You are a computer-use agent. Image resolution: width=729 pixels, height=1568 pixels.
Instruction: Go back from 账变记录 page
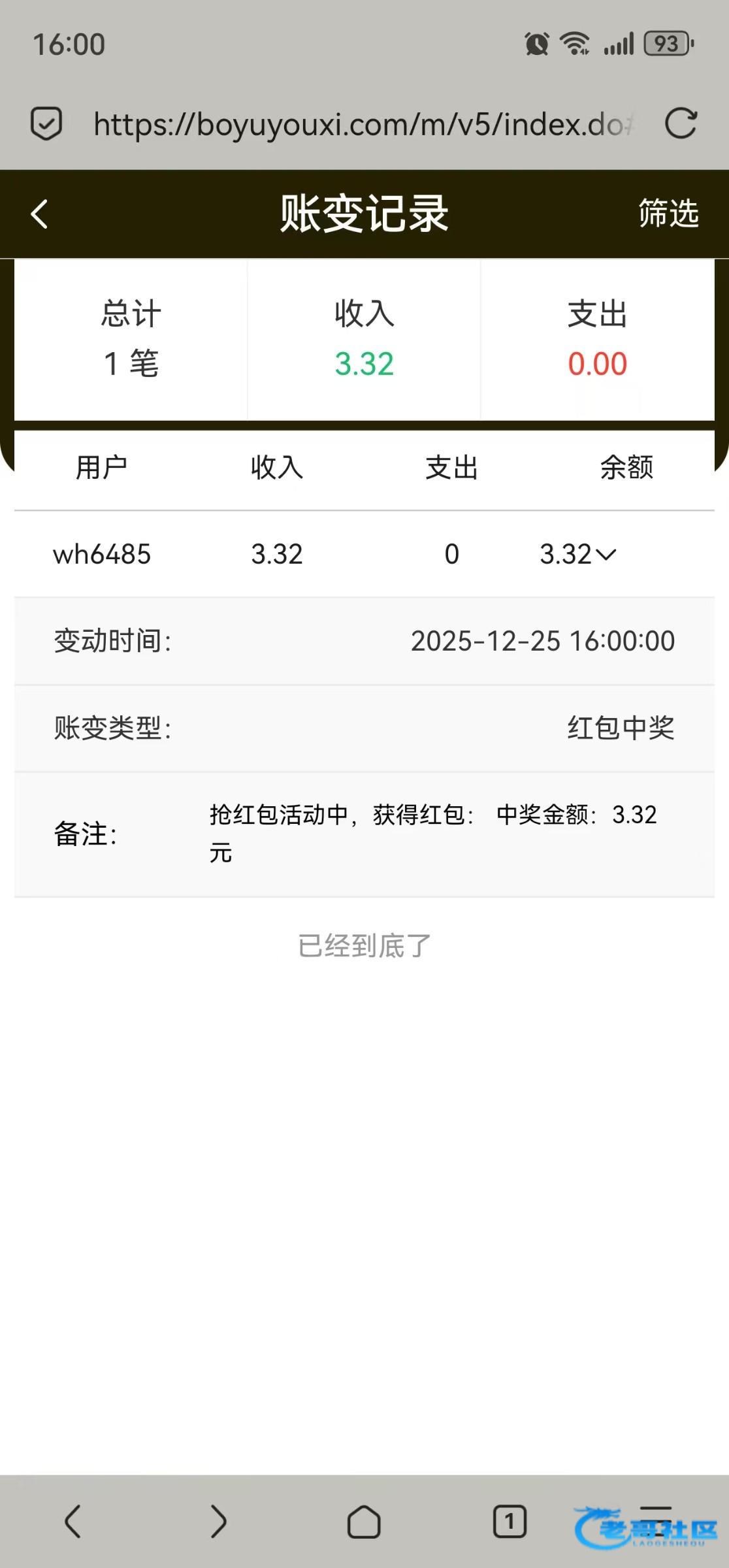40,214
